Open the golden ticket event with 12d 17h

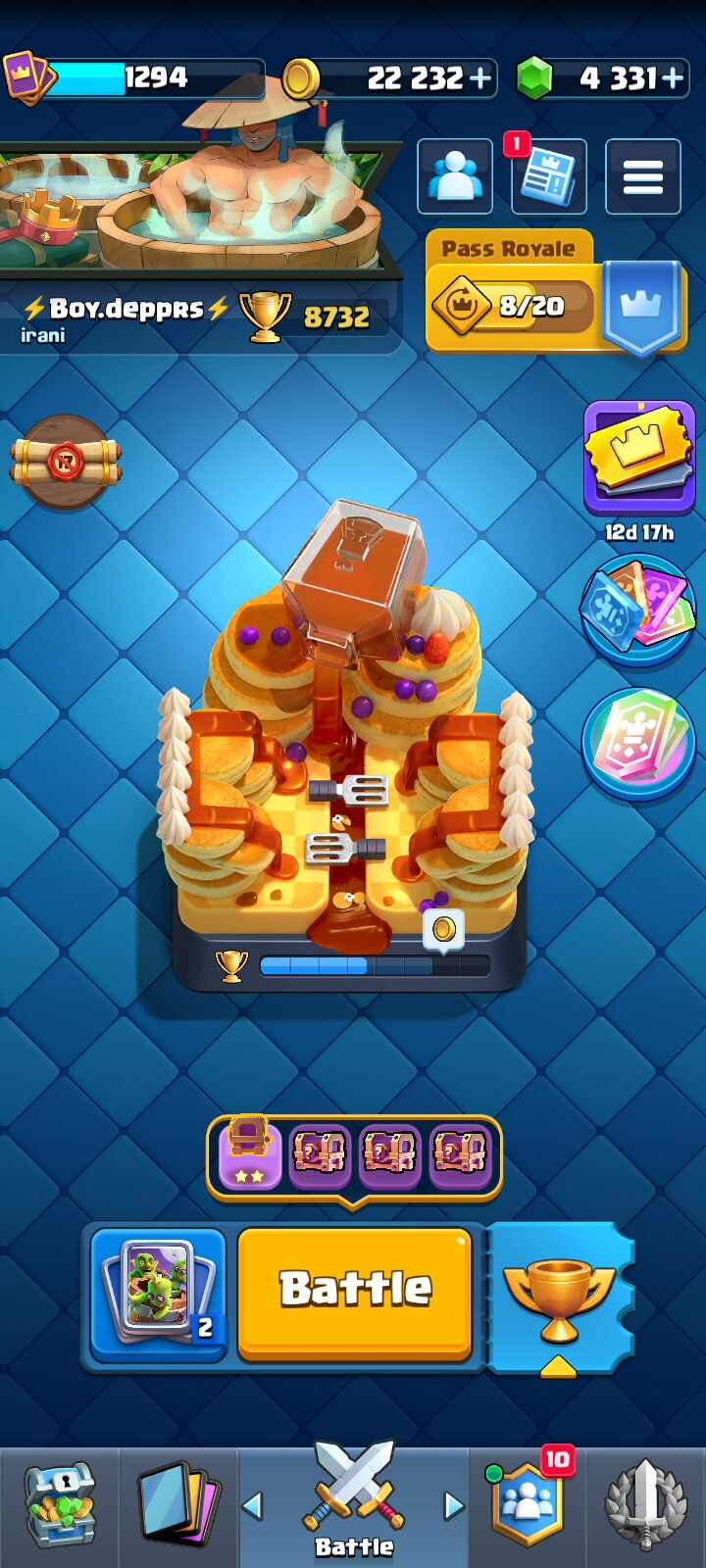(639, 459)
